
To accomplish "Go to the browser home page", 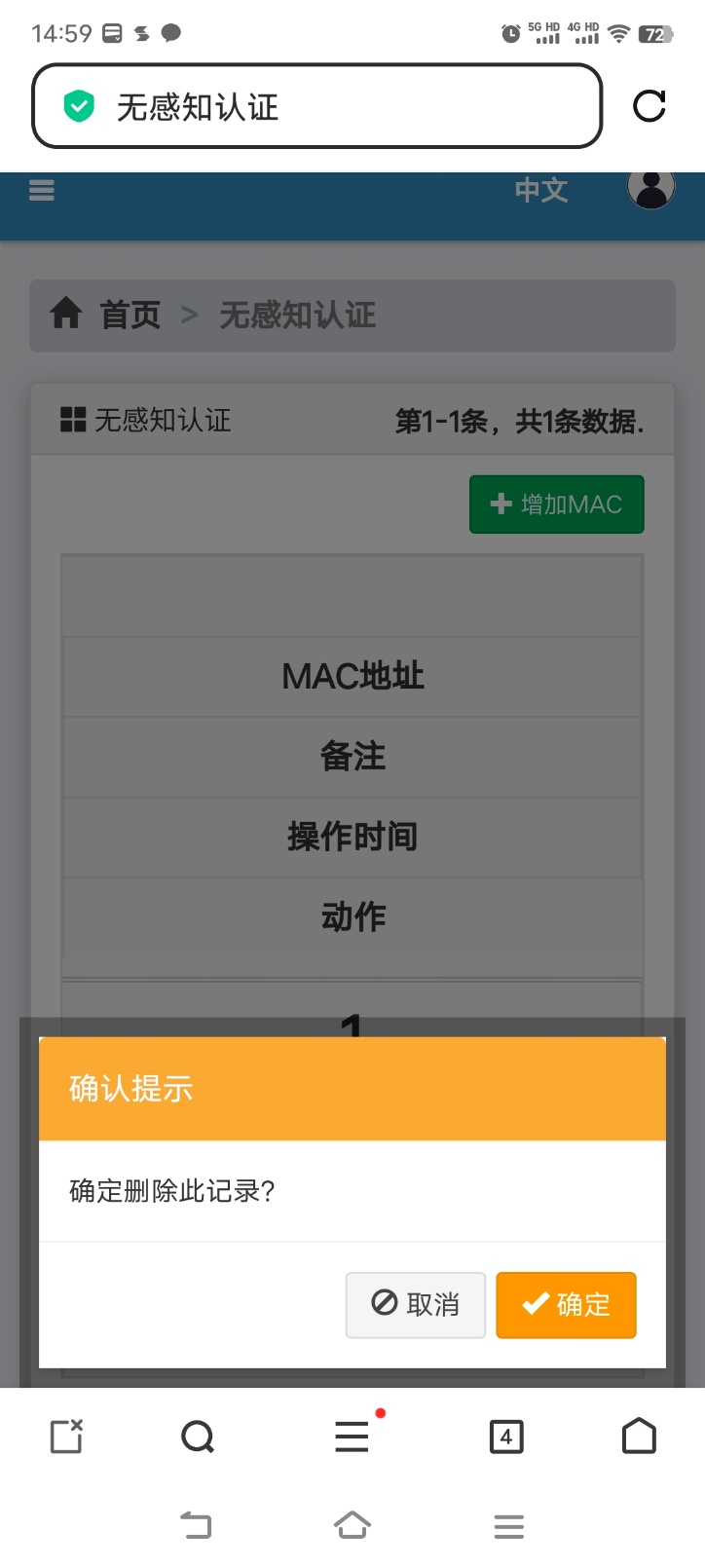I will pyautogui.click(x=639, y=1436).
